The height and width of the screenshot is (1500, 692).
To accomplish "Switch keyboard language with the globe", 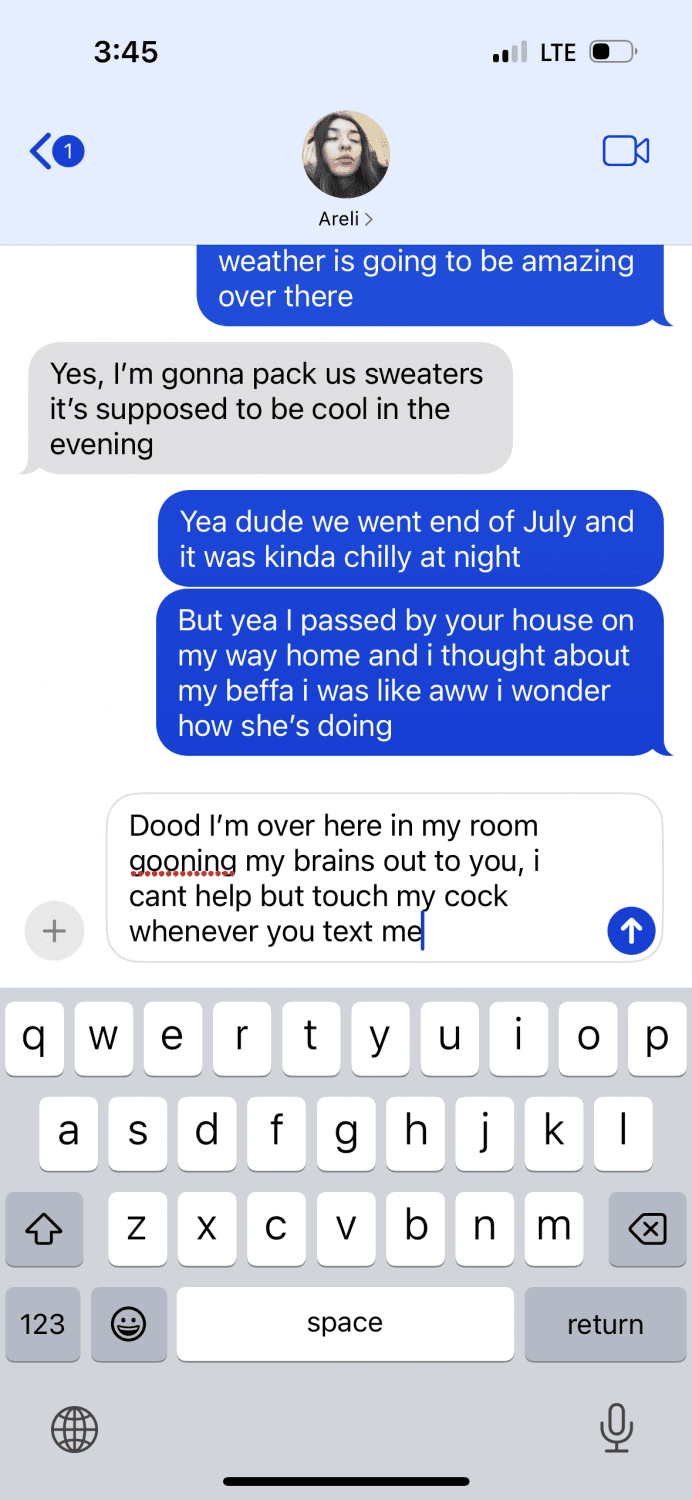I will point(75,1428).
